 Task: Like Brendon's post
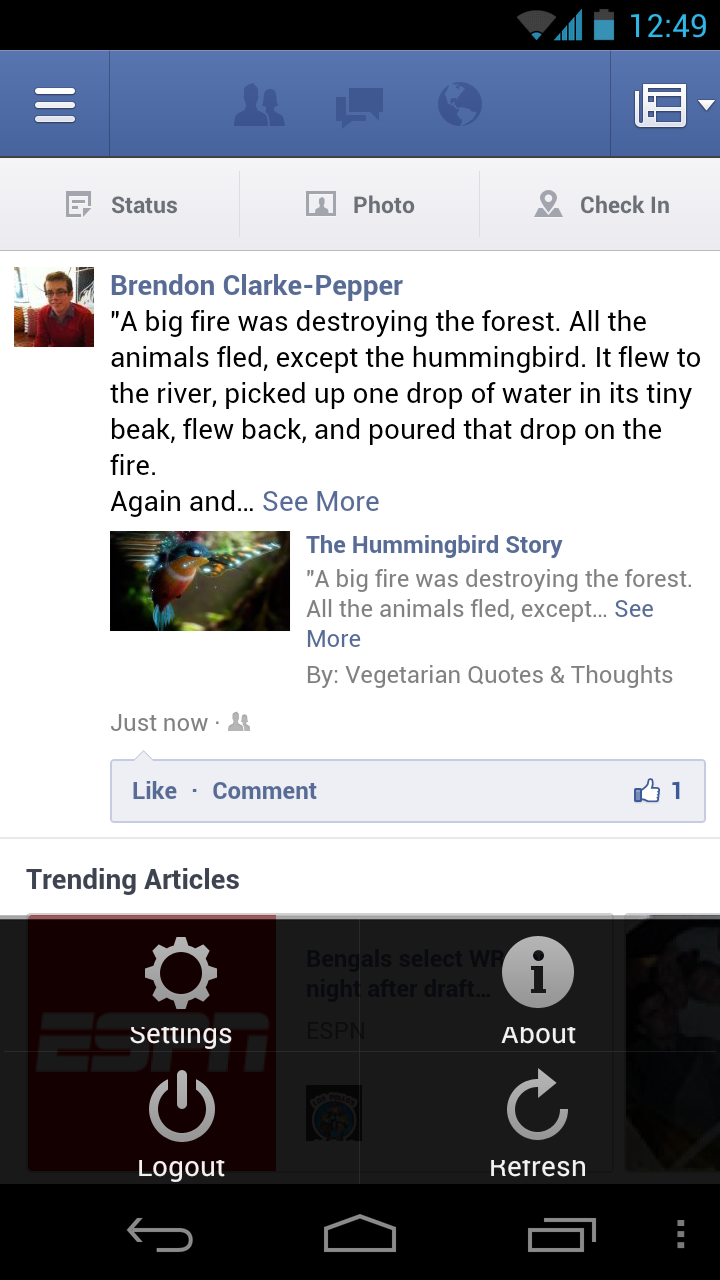pos(154,791)
